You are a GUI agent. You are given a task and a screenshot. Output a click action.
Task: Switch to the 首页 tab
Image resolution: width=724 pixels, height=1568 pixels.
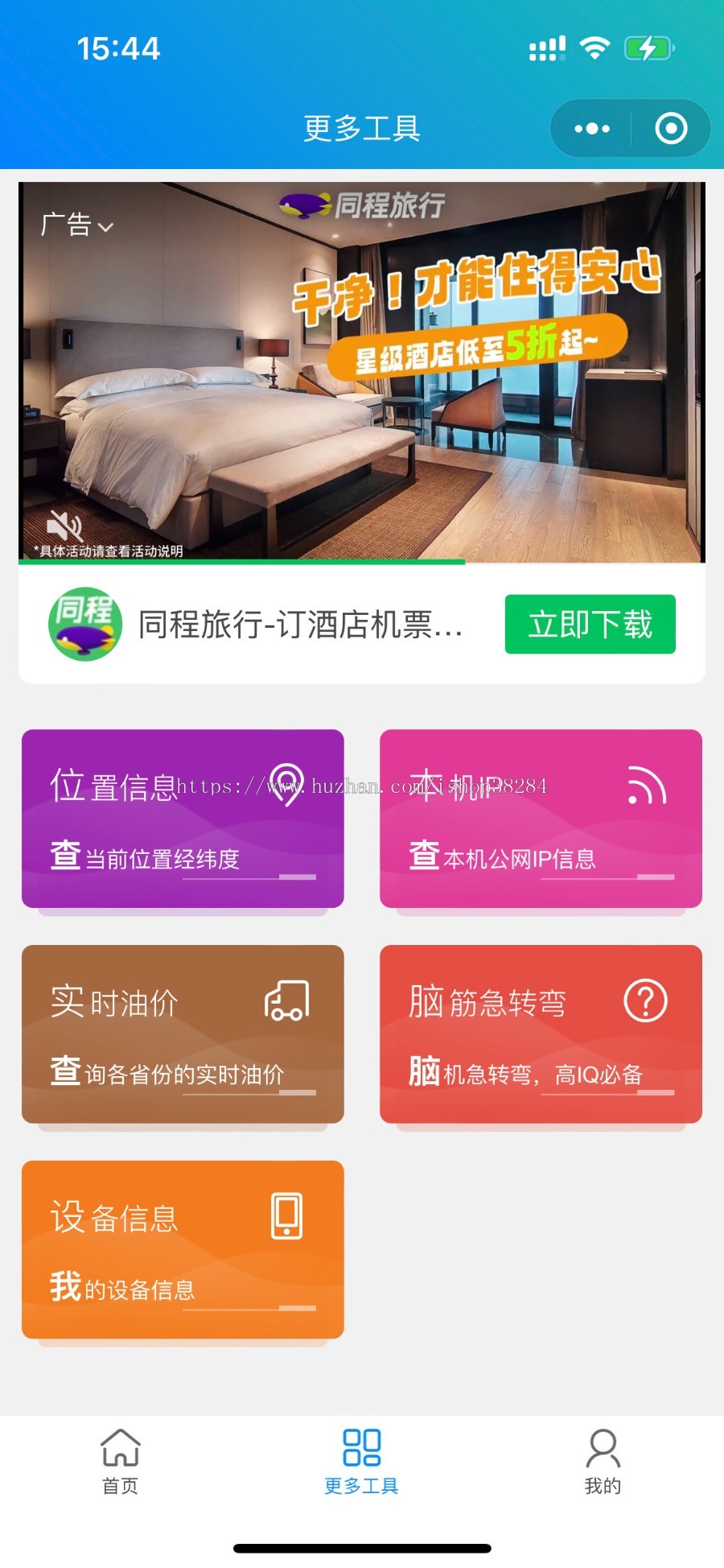[x=121, y=1462]
